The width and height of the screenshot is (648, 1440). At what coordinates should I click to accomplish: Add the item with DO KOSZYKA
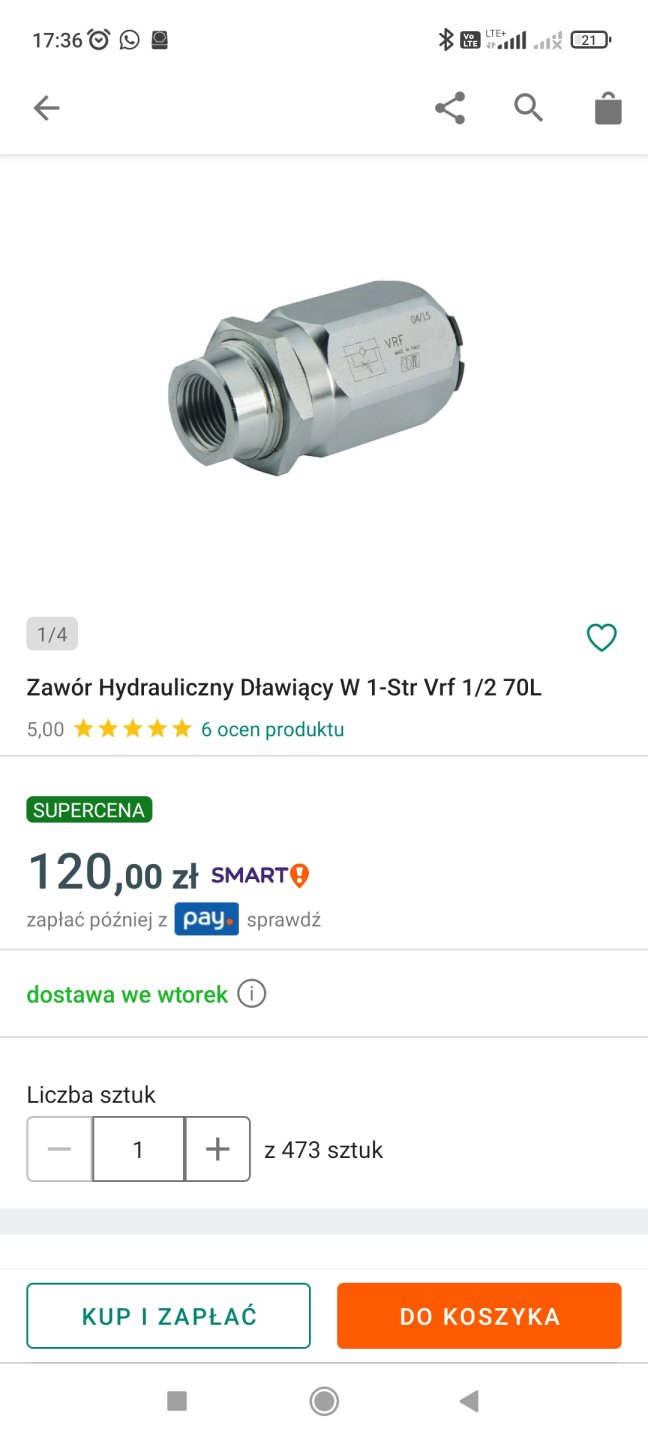[x=479, y=1316]
